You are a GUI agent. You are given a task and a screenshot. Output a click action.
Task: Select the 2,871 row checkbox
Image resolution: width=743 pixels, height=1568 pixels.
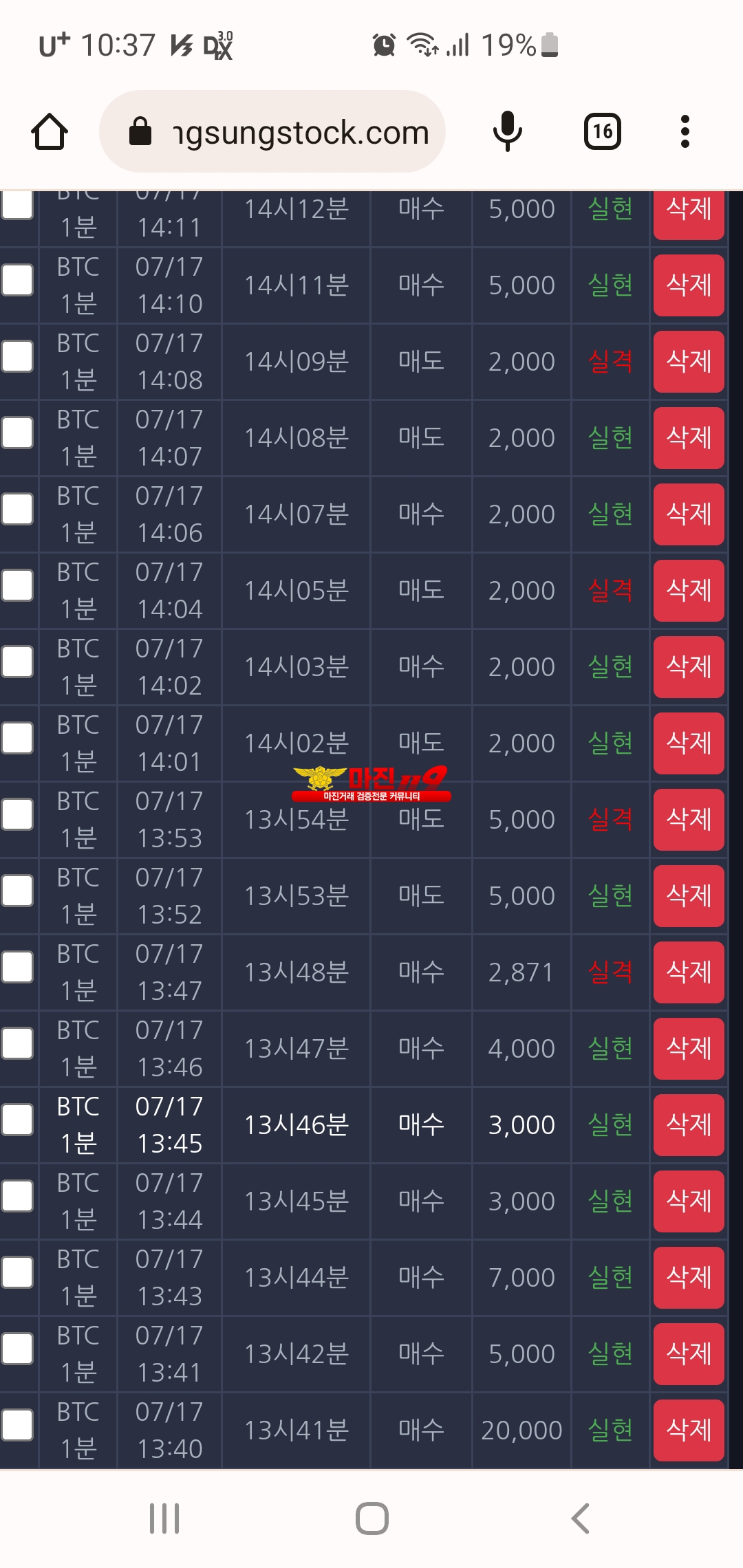(x=17, y=967)
